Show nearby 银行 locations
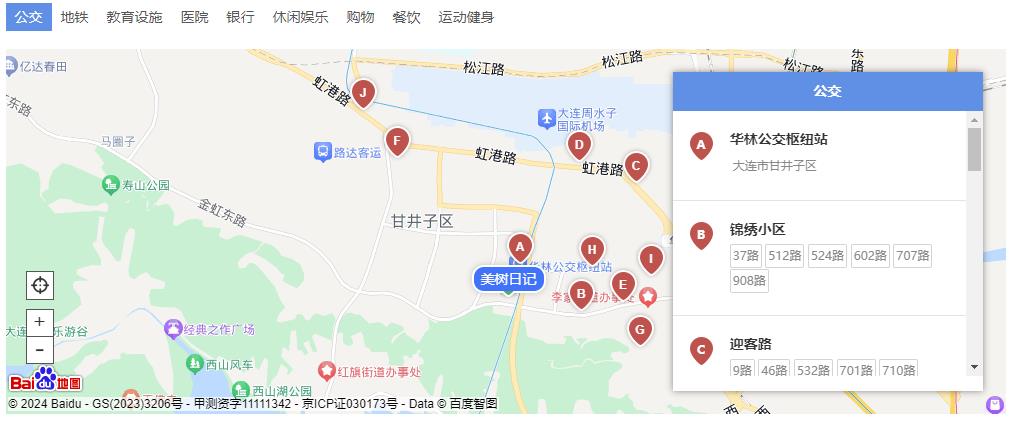Screen dimensions: 1024x422 (240, 17)
